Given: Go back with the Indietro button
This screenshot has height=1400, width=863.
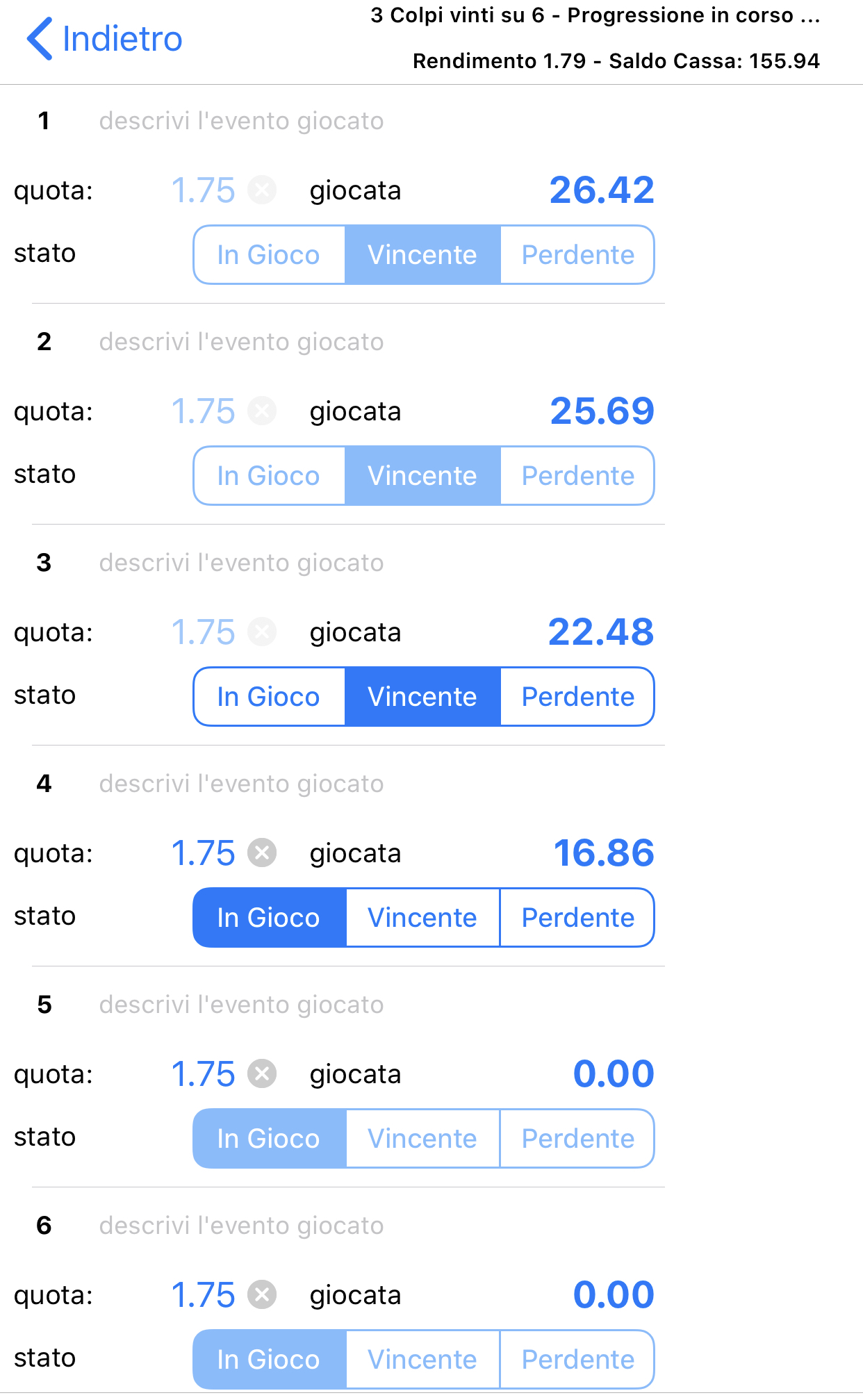Looking at the screenshot, I should 105,39.
